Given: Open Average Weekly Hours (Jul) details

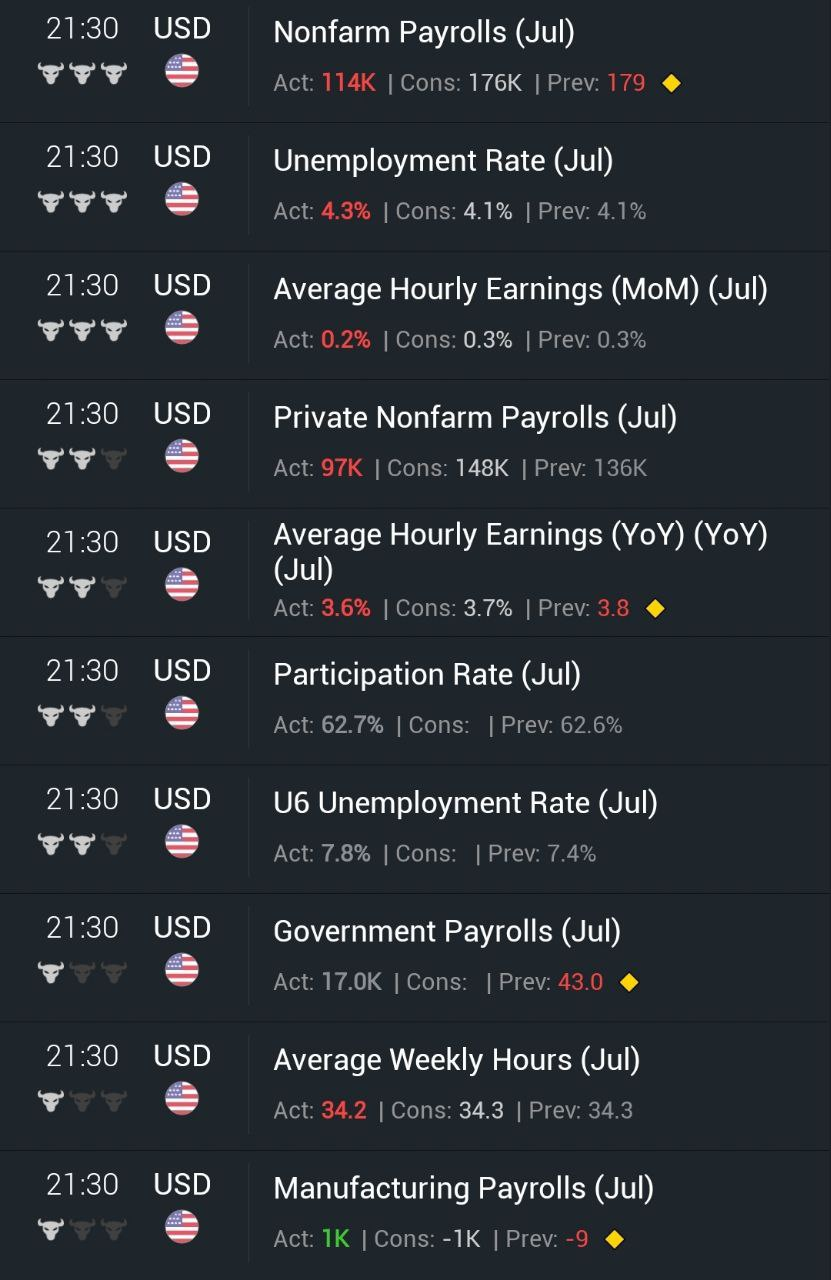Looking at the screenshot, I should (457, 1060).
